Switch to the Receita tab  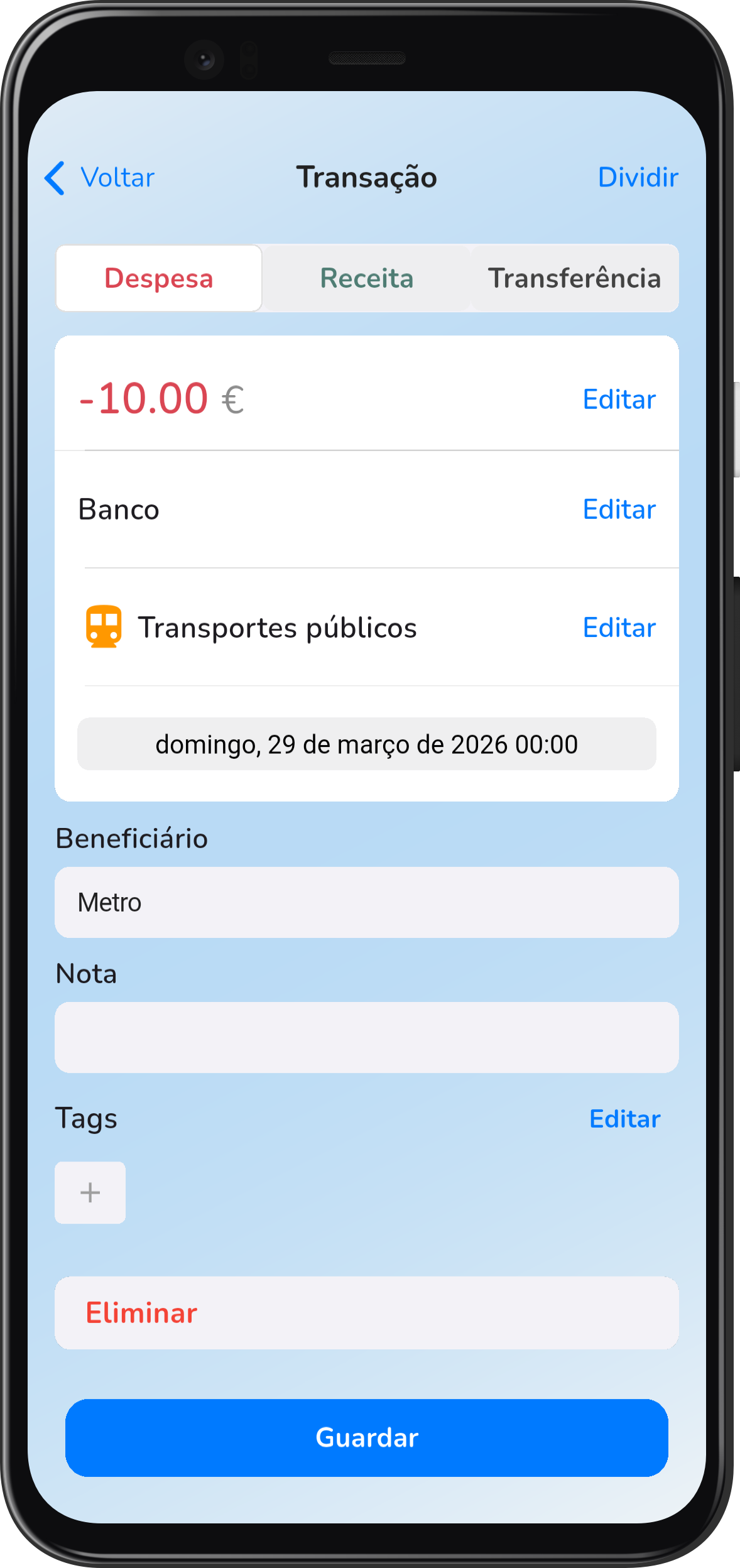coord(366,278)
